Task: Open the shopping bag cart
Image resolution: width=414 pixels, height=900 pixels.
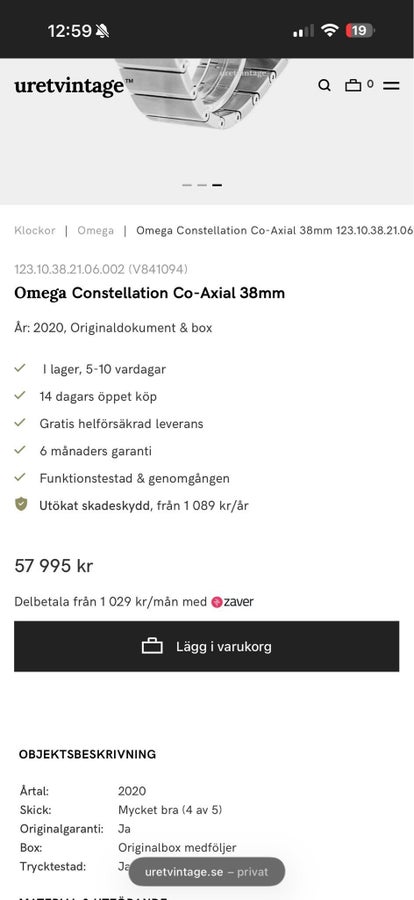Action: coord(359,85)
